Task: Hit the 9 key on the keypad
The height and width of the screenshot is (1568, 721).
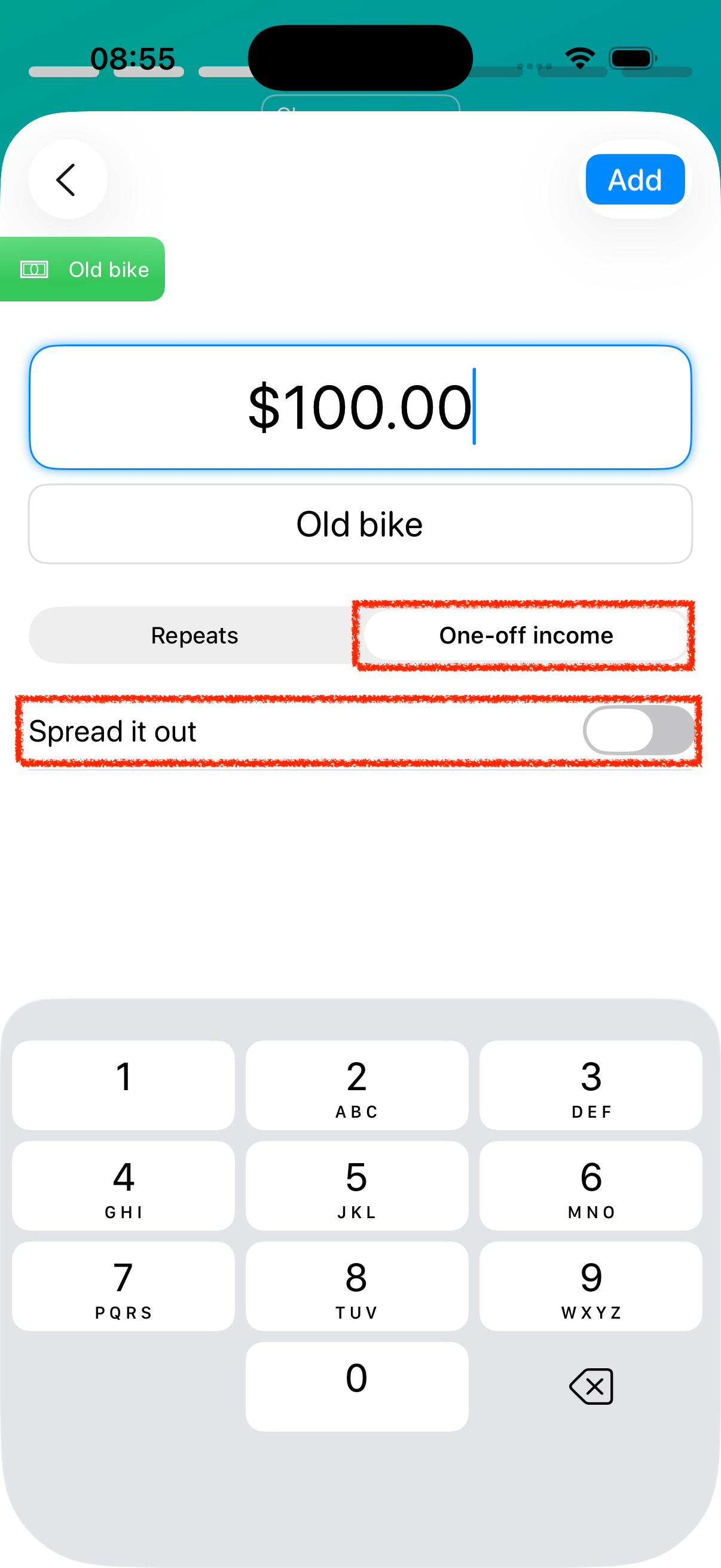Action: pos(591,1286)
